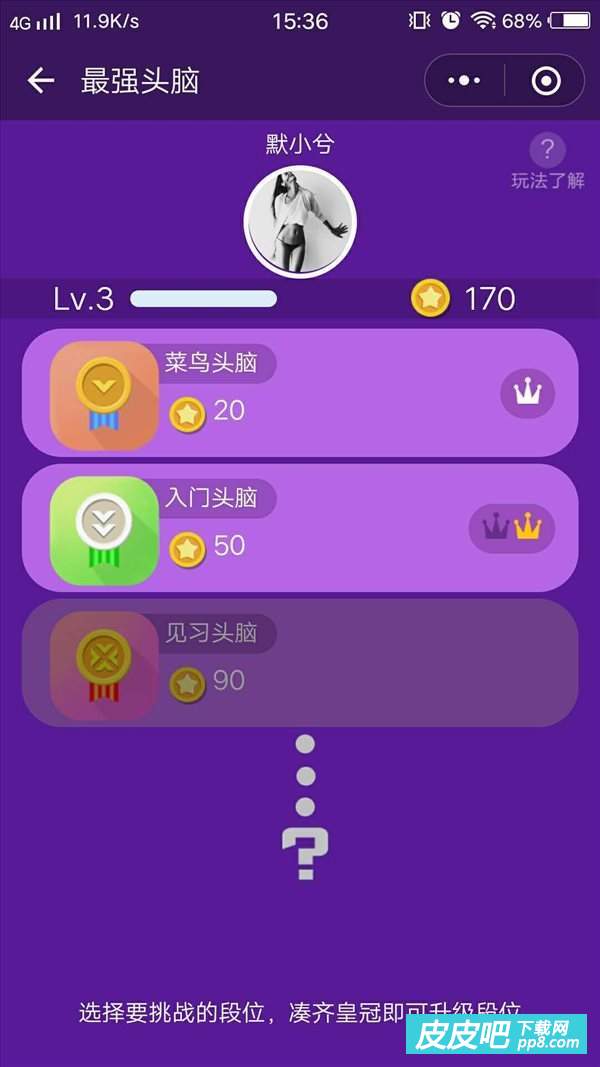Image resolution: width=600 pixels, height=1067 pixels.
Task: Go back from 最强头脑
Action: (x=40, y=81)
